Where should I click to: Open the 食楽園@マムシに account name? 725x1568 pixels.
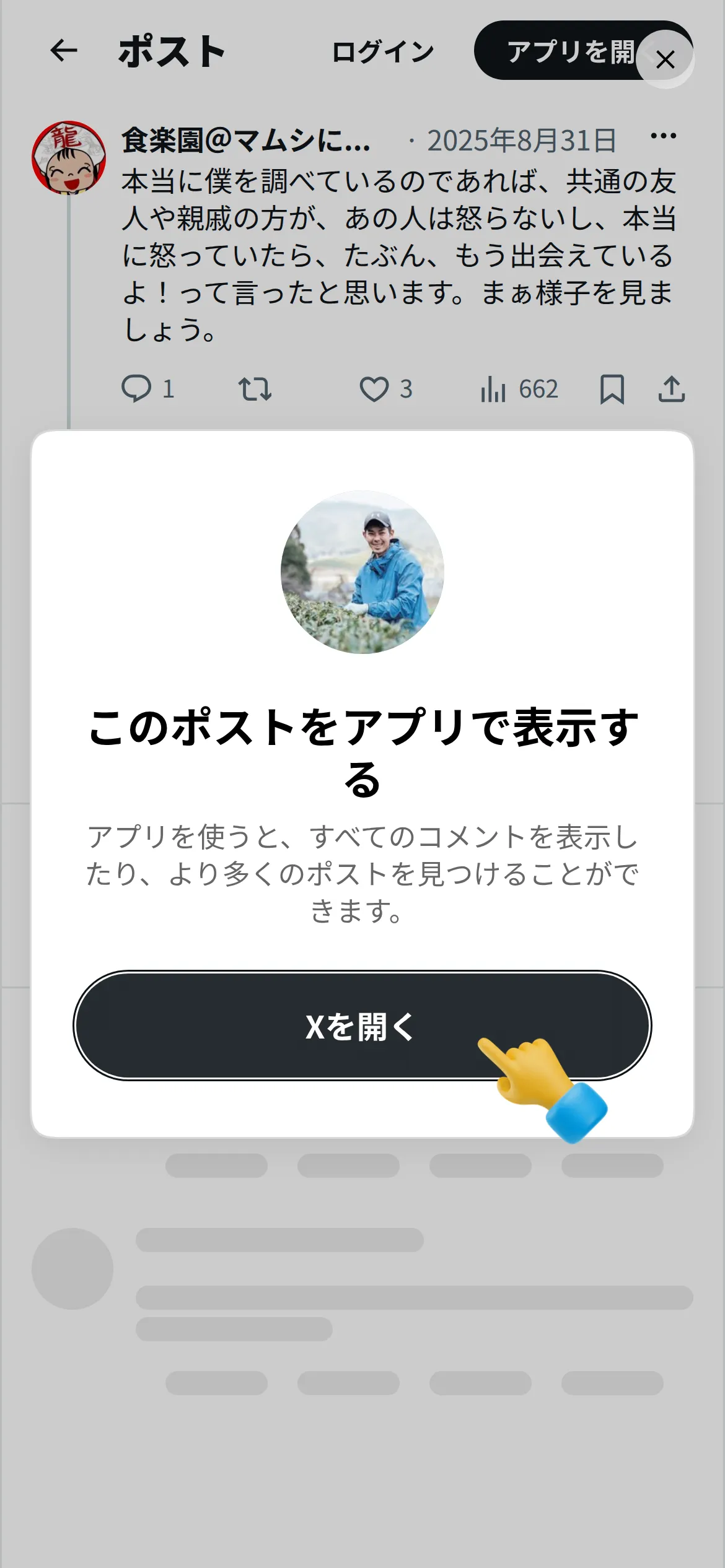pos(247,141)
